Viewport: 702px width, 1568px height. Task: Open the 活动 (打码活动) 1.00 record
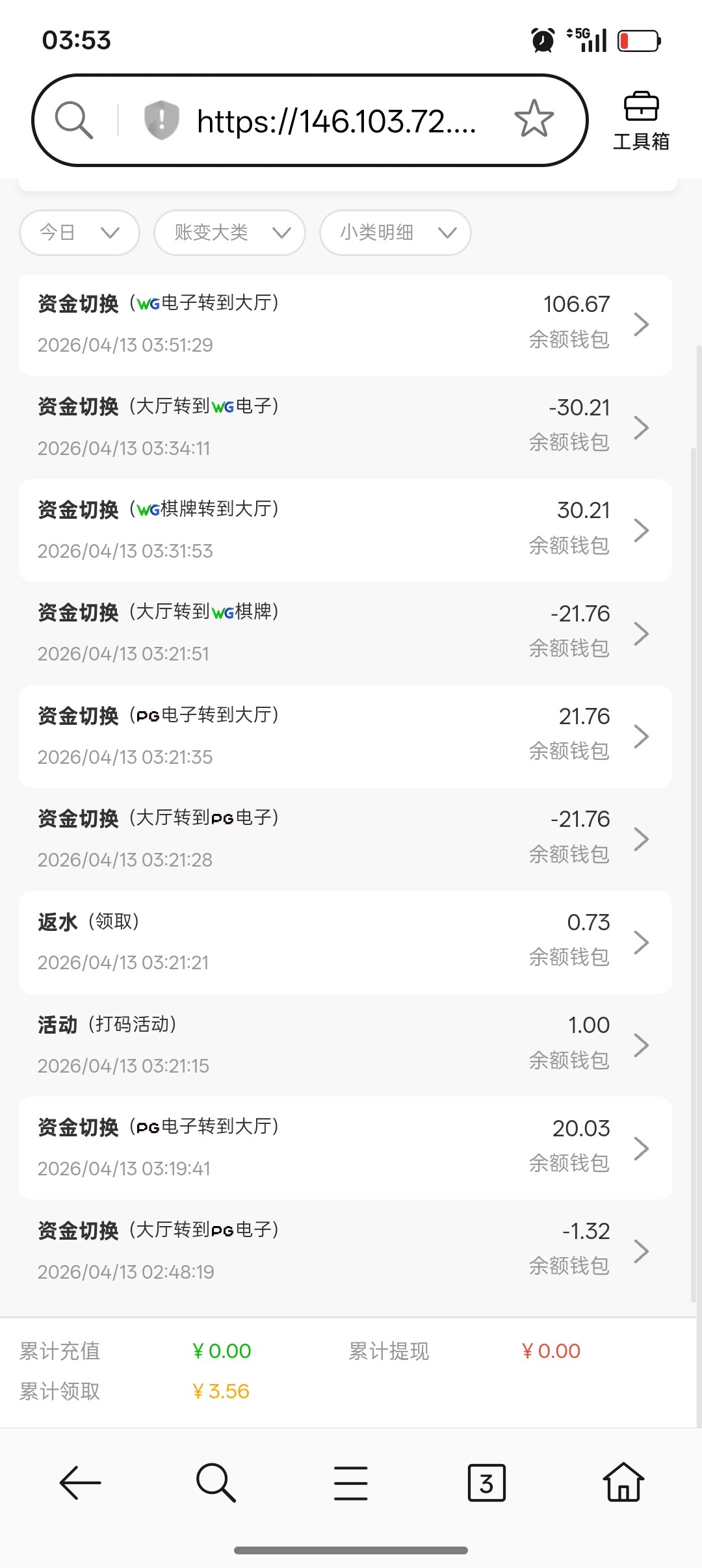click(x=345, y=1045)
